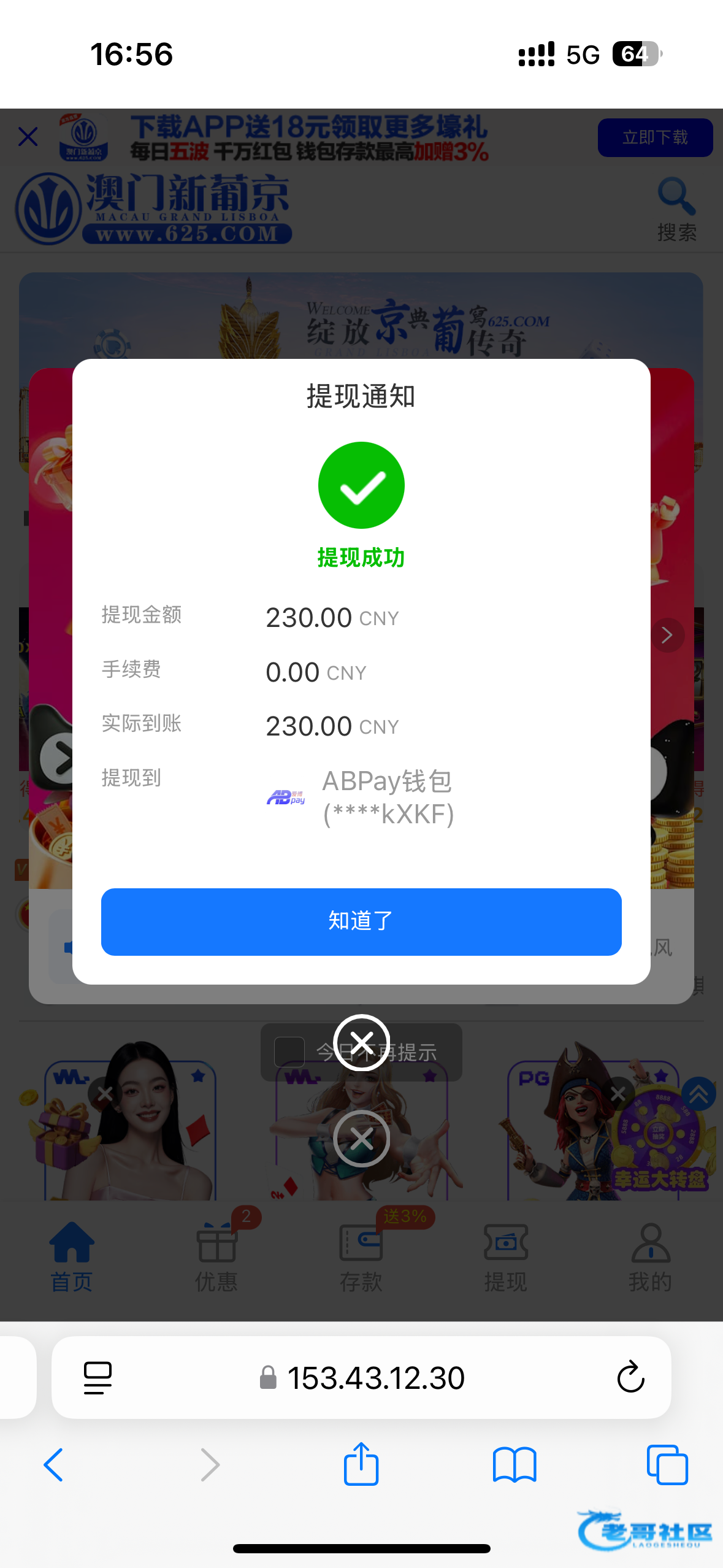Tap 立即下载 to download the app
The image size is (723, 1568).
pyautogui.click(x=654, y=137)
